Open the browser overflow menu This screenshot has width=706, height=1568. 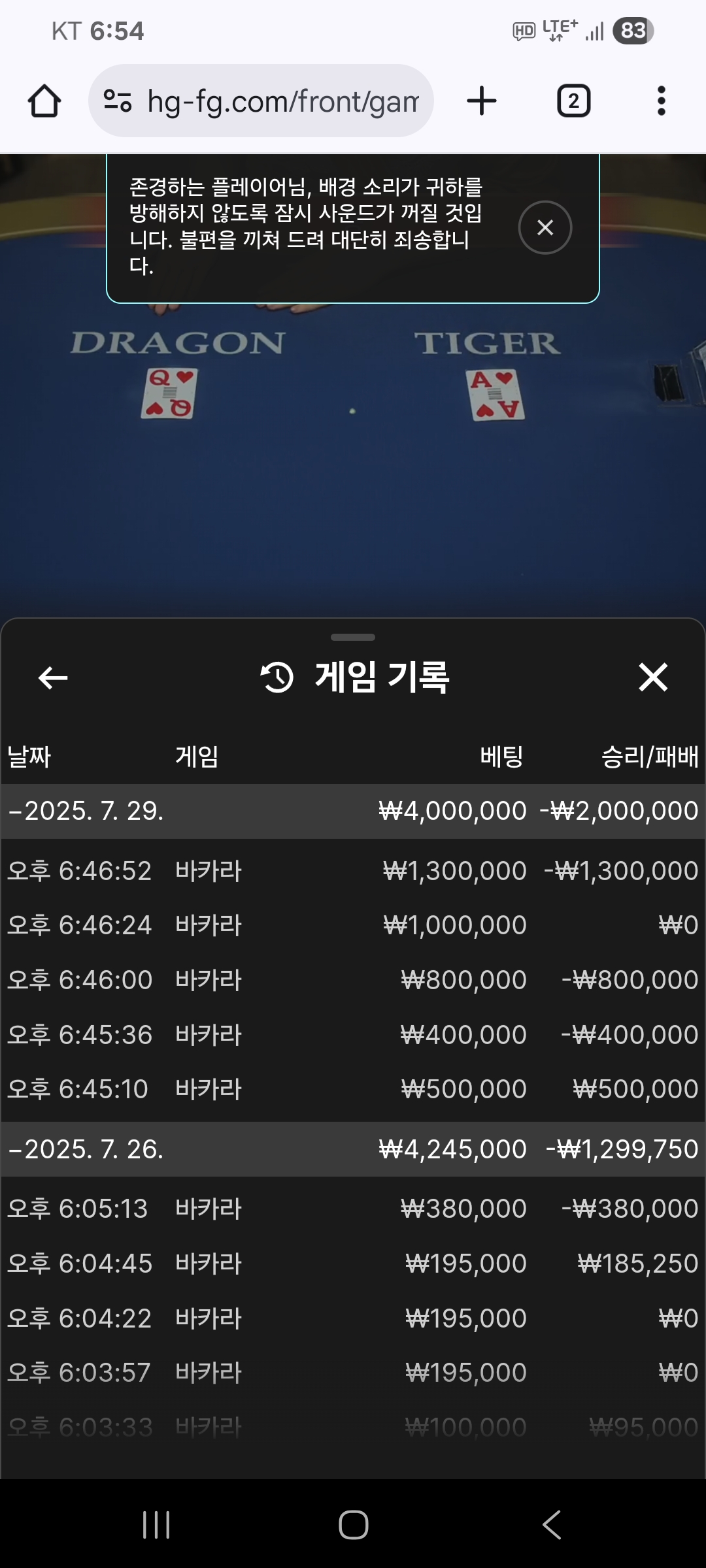click(x=661, y=101)
